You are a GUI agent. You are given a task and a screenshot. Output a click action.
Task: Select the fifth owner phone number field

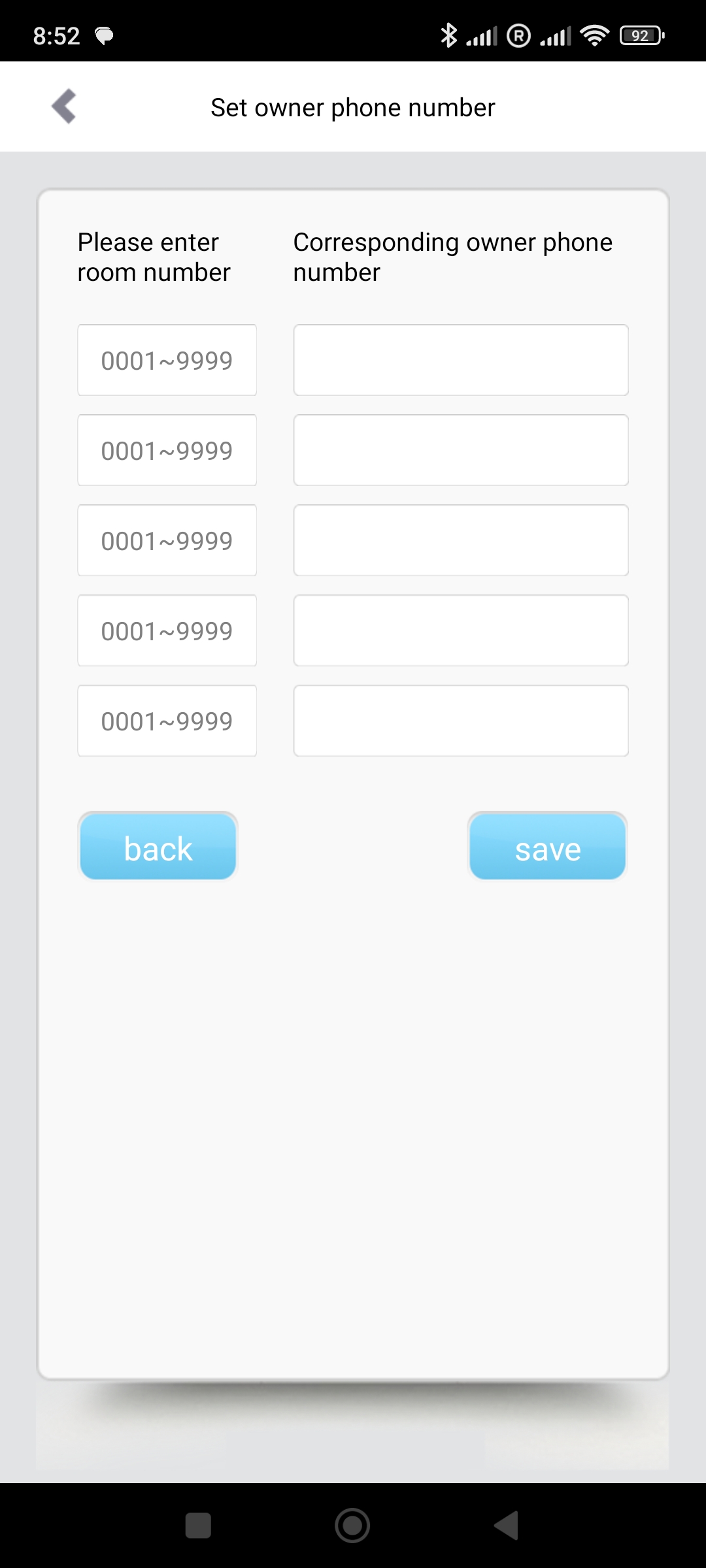pyautogui.click(x=461, y=721)
